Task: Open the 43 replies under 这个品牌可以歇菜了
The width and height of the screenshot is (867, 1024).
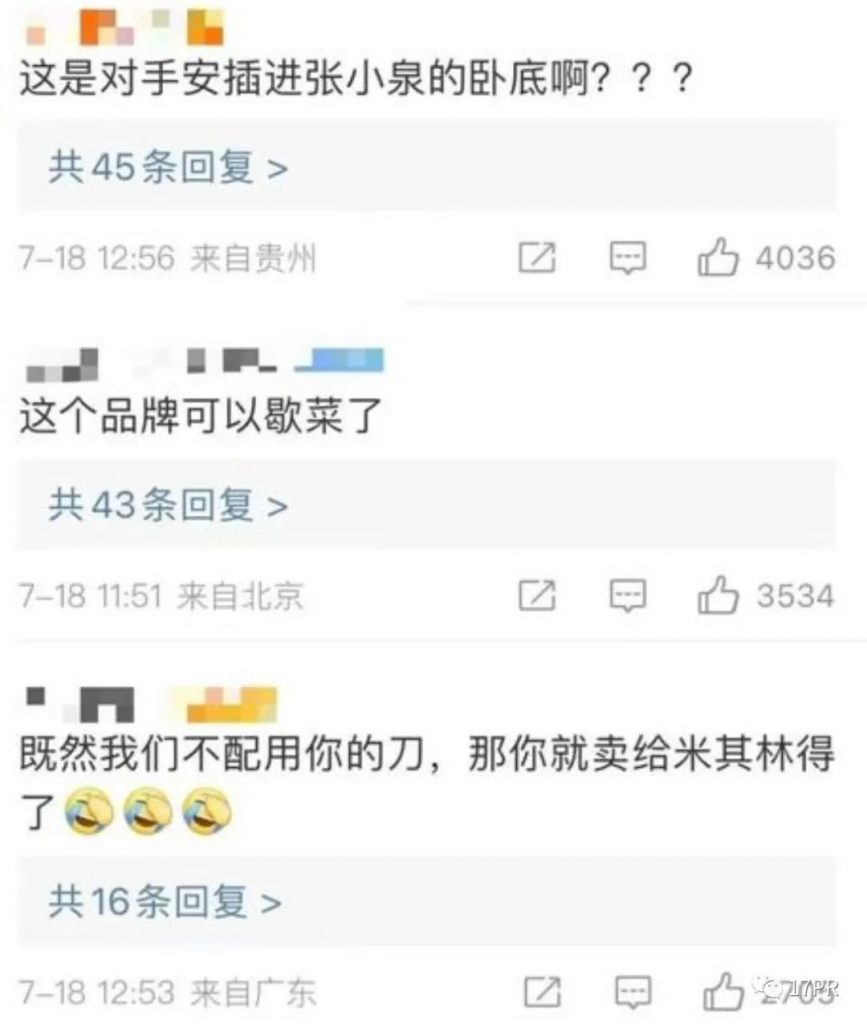Action: 168,506
